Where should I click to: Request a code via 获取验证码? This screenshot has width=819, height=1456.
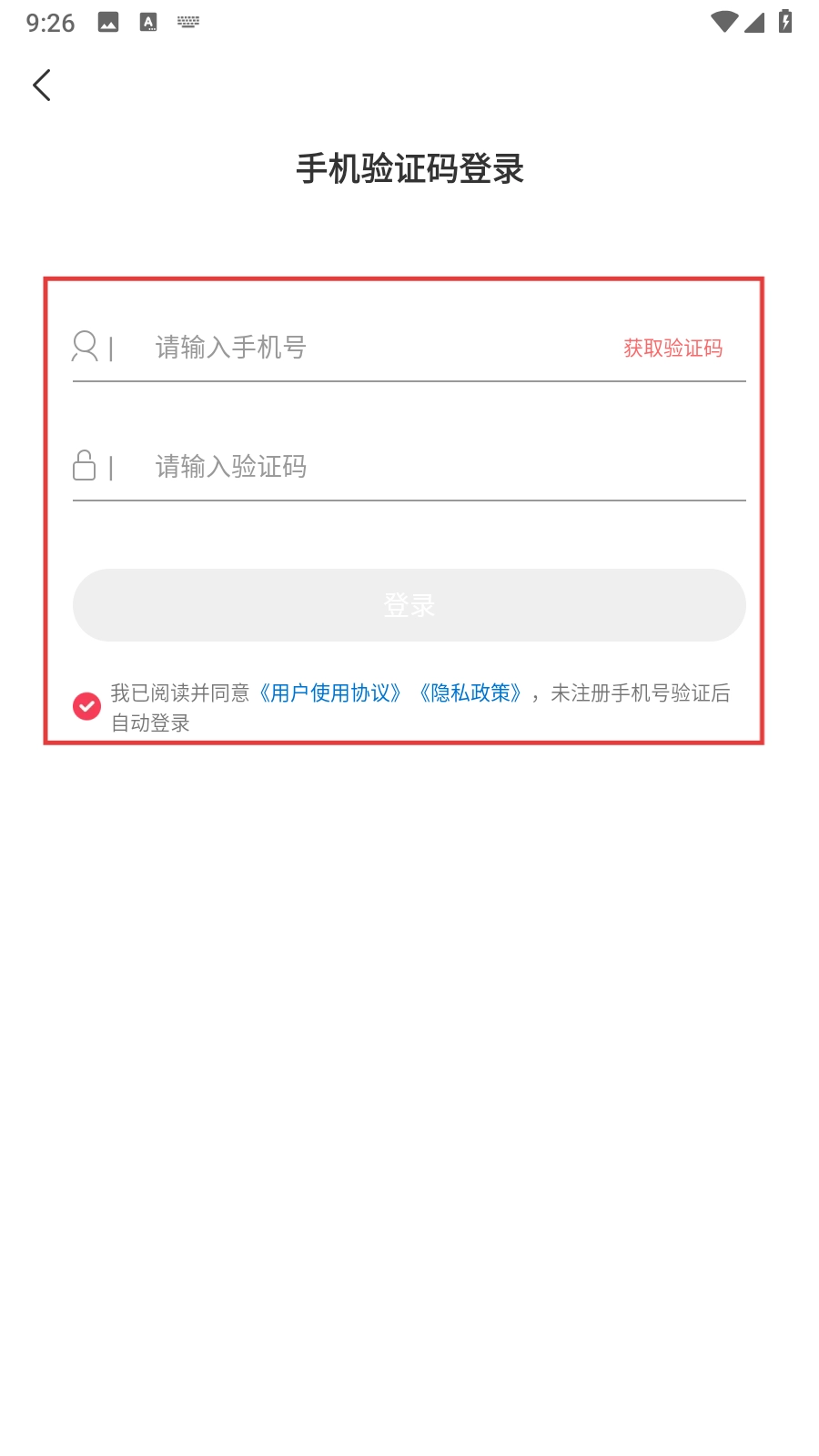673,348
